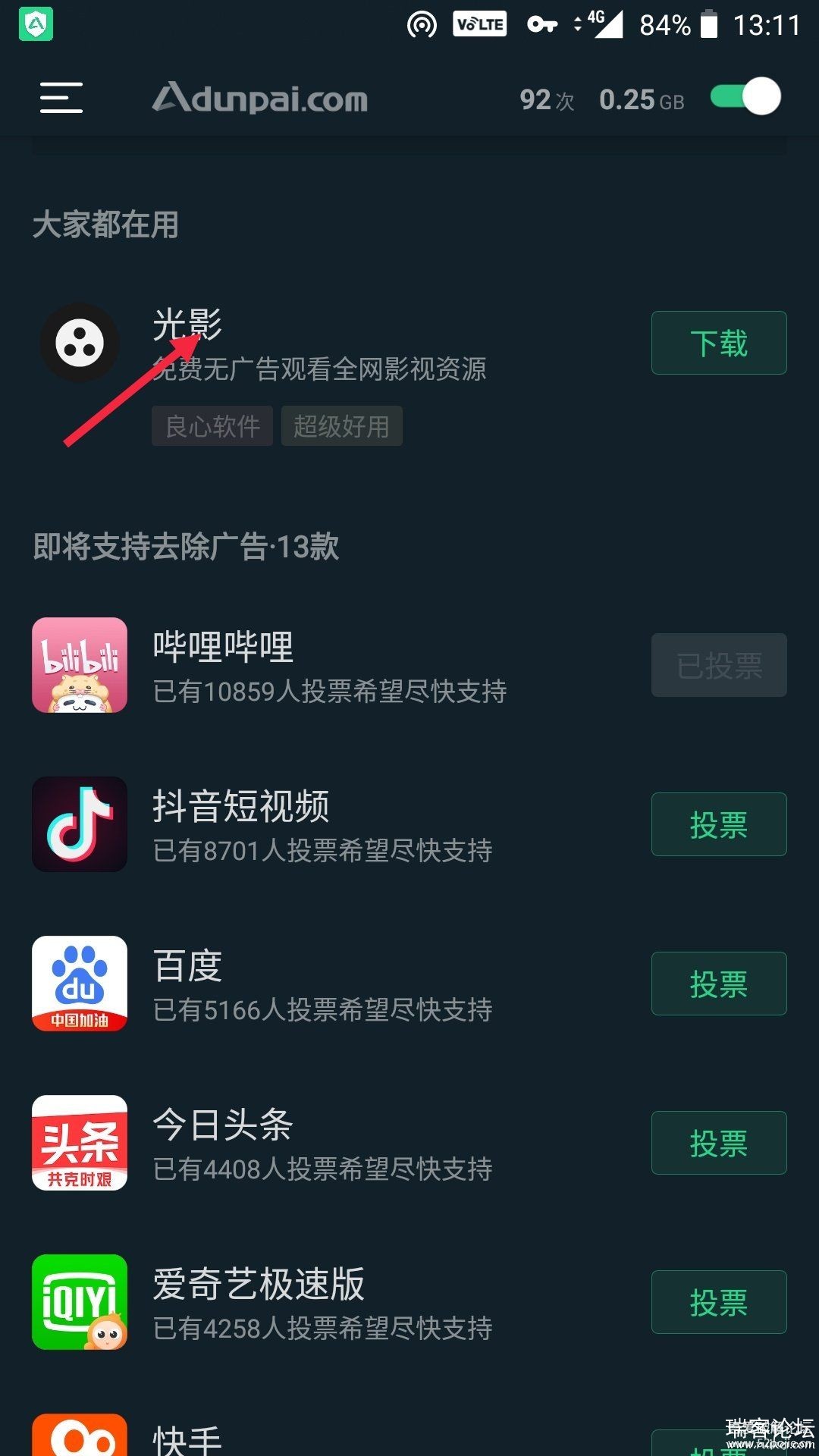Open the hamburger drawer menu
The image size is (819, 1456).
click(x=61, y=98)
